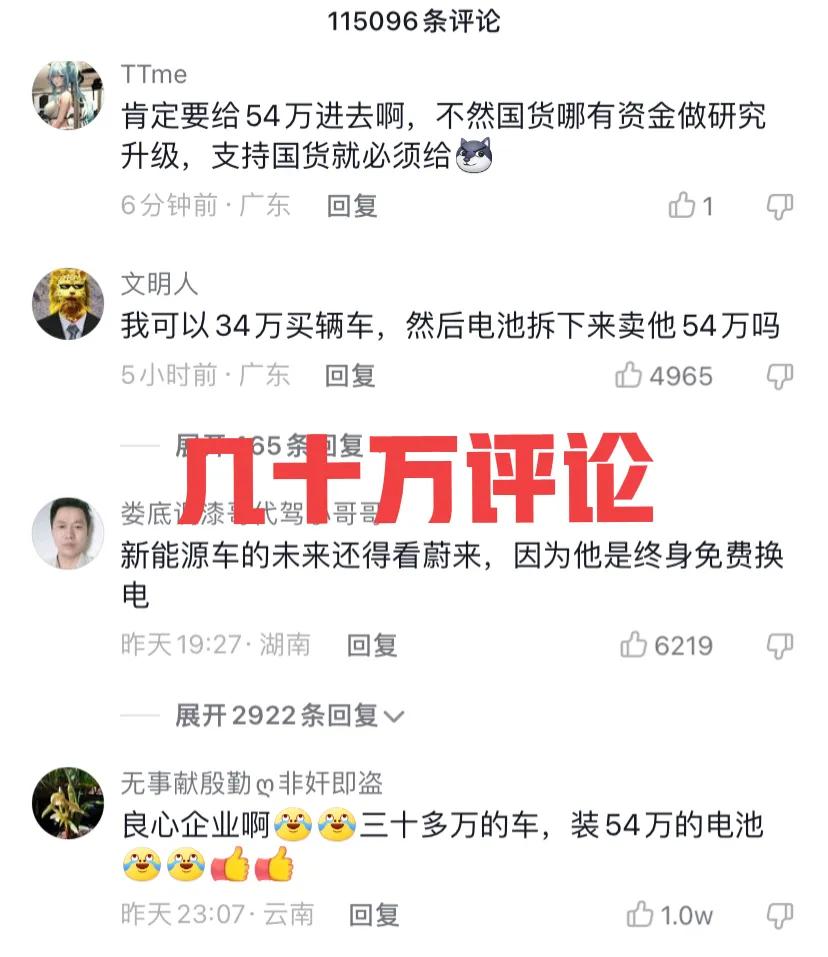The width and height of the screenshot is (828, 957).
Task: Dislike TTme's comment with thumbs down
Action: [780, 204]
